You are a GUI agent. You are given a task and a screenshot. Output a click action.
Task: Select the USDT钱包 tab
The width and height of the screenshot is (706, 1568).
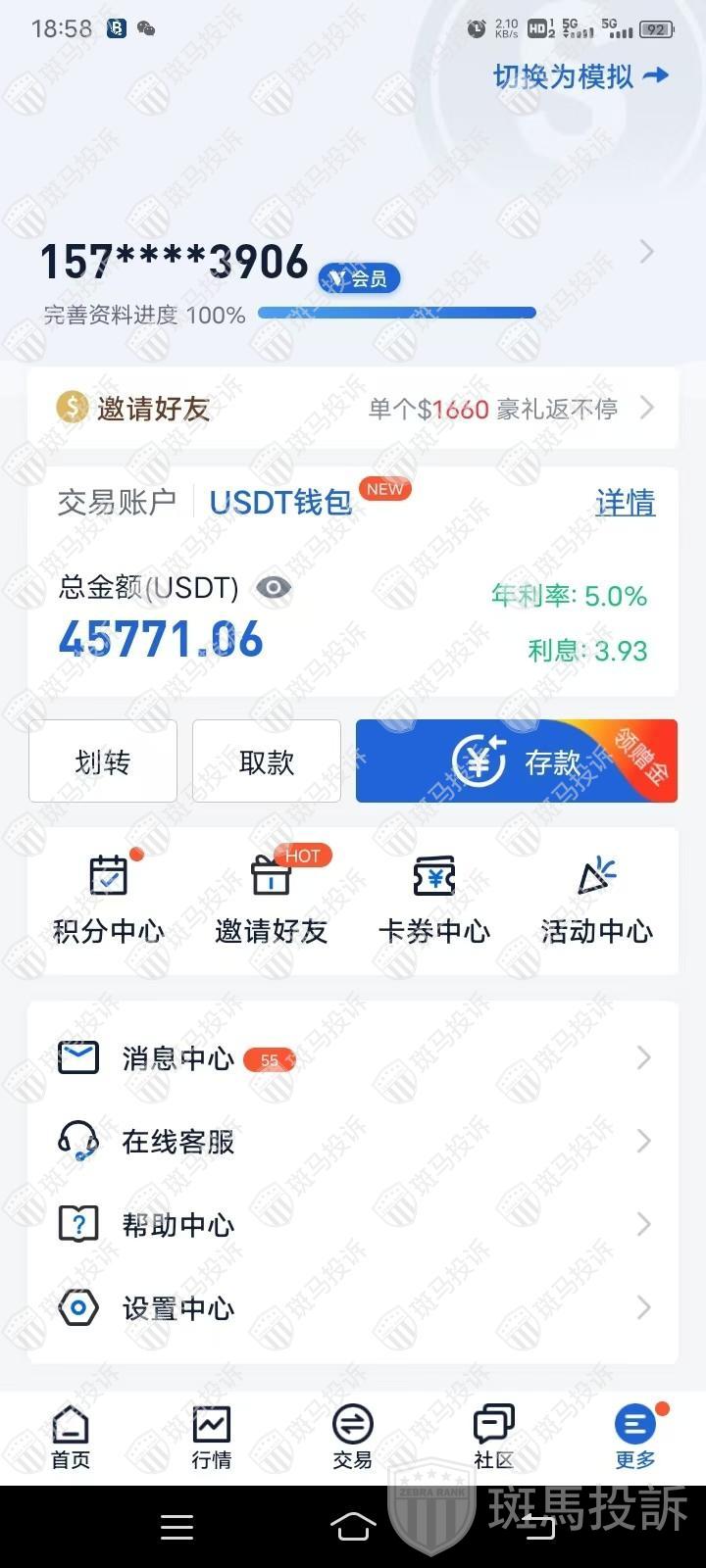(280, 503)
